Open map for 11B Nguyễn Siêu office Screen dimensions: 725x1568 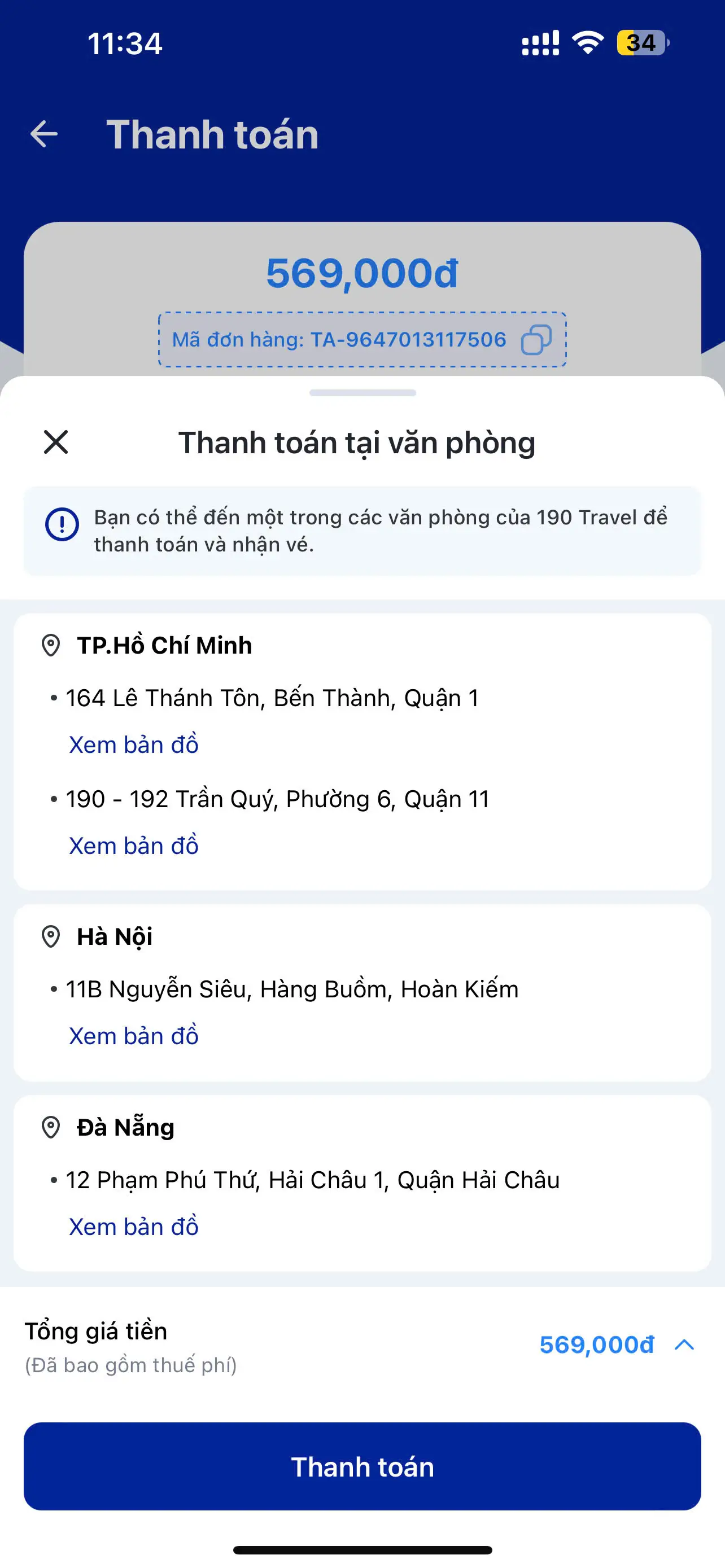point(134,1036)
